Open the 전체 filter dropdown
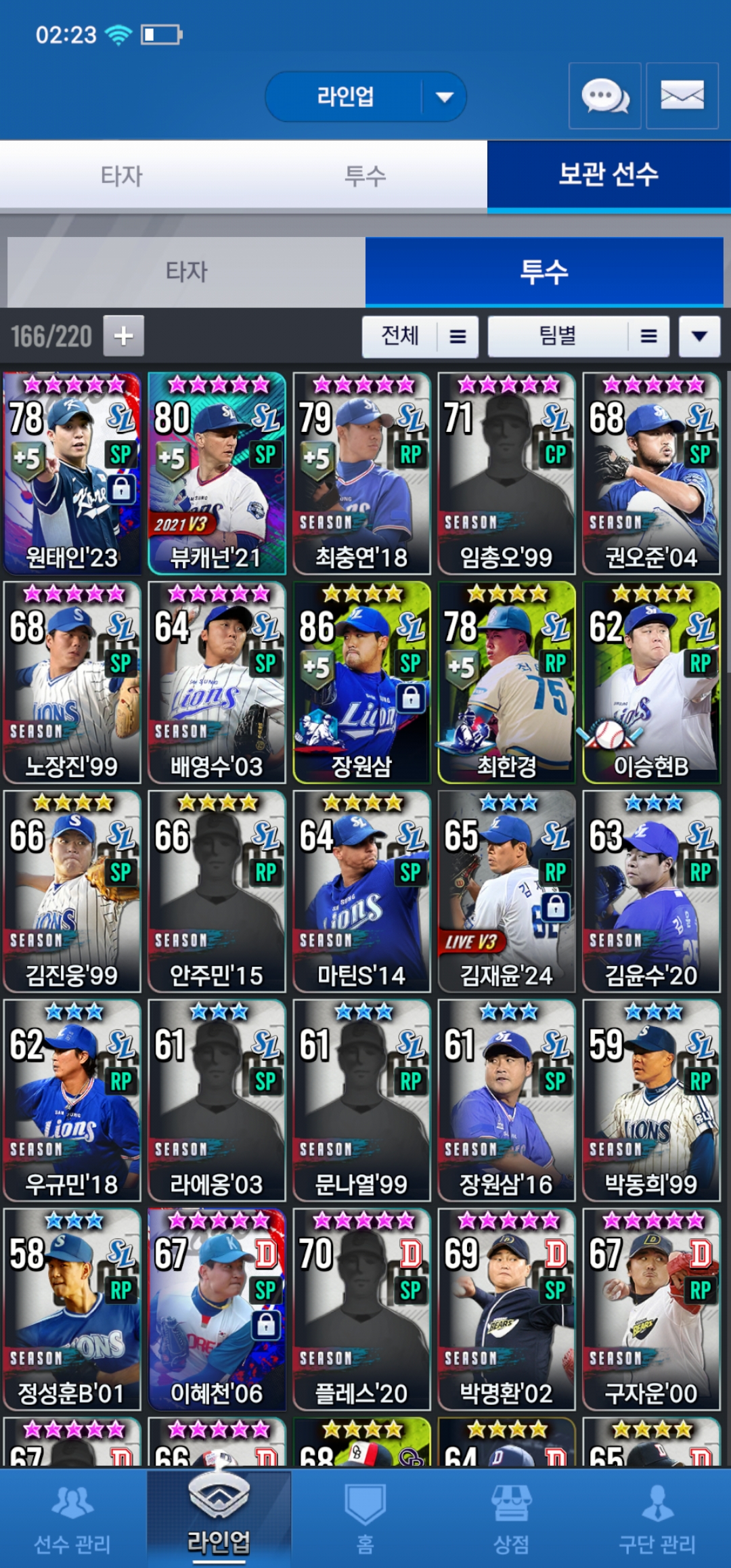The width and height of the screenshot is (731, 1568). tap(420, 336)
